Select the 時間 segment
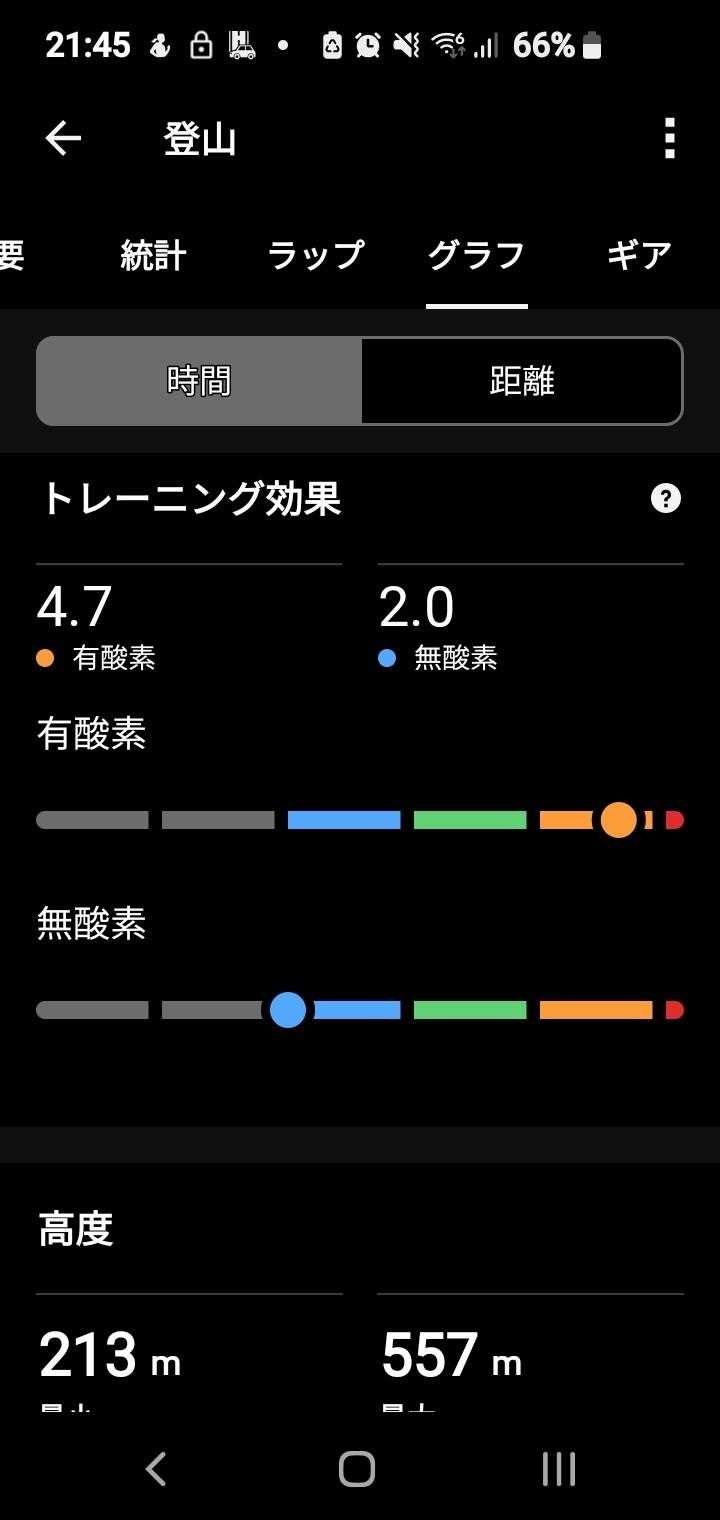720x1520 pixels. tap(199, 381)
